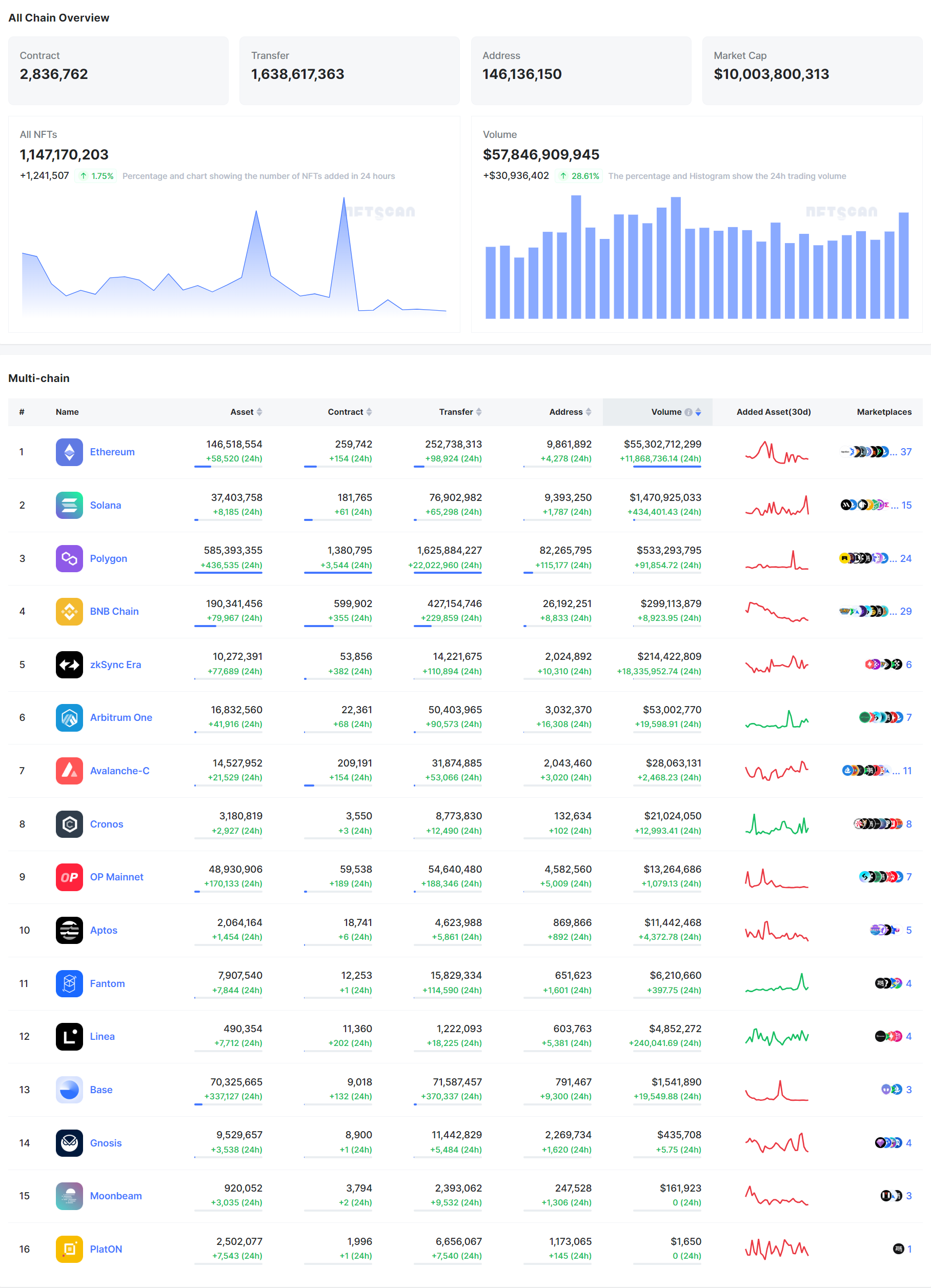The height and width of the screenshot is (1288, 931).
Task: View Arbitrum One chain details
Action: point(121,717)
